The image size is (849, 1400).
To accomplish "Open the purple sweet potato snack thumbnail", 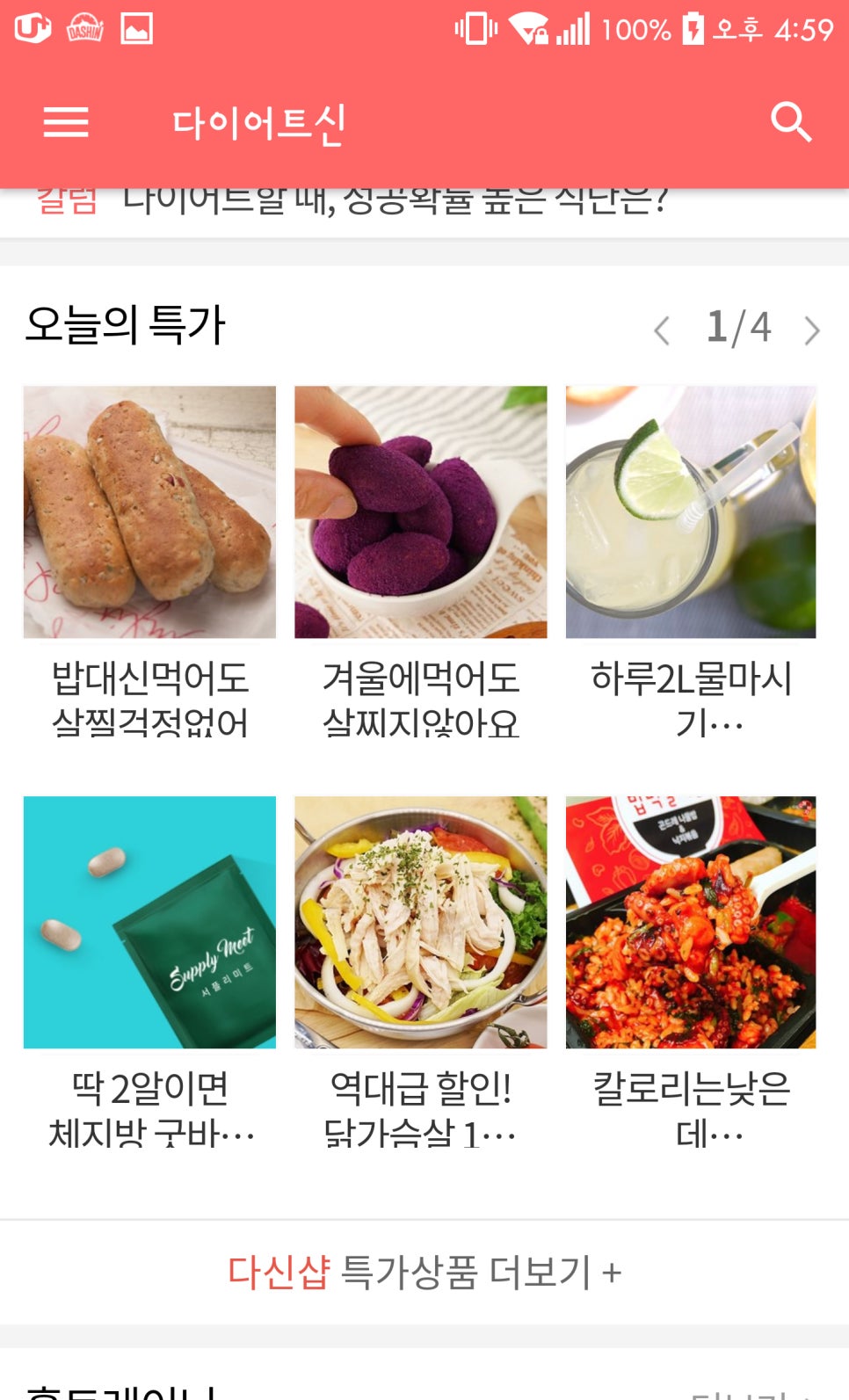I will coord(420,510).
